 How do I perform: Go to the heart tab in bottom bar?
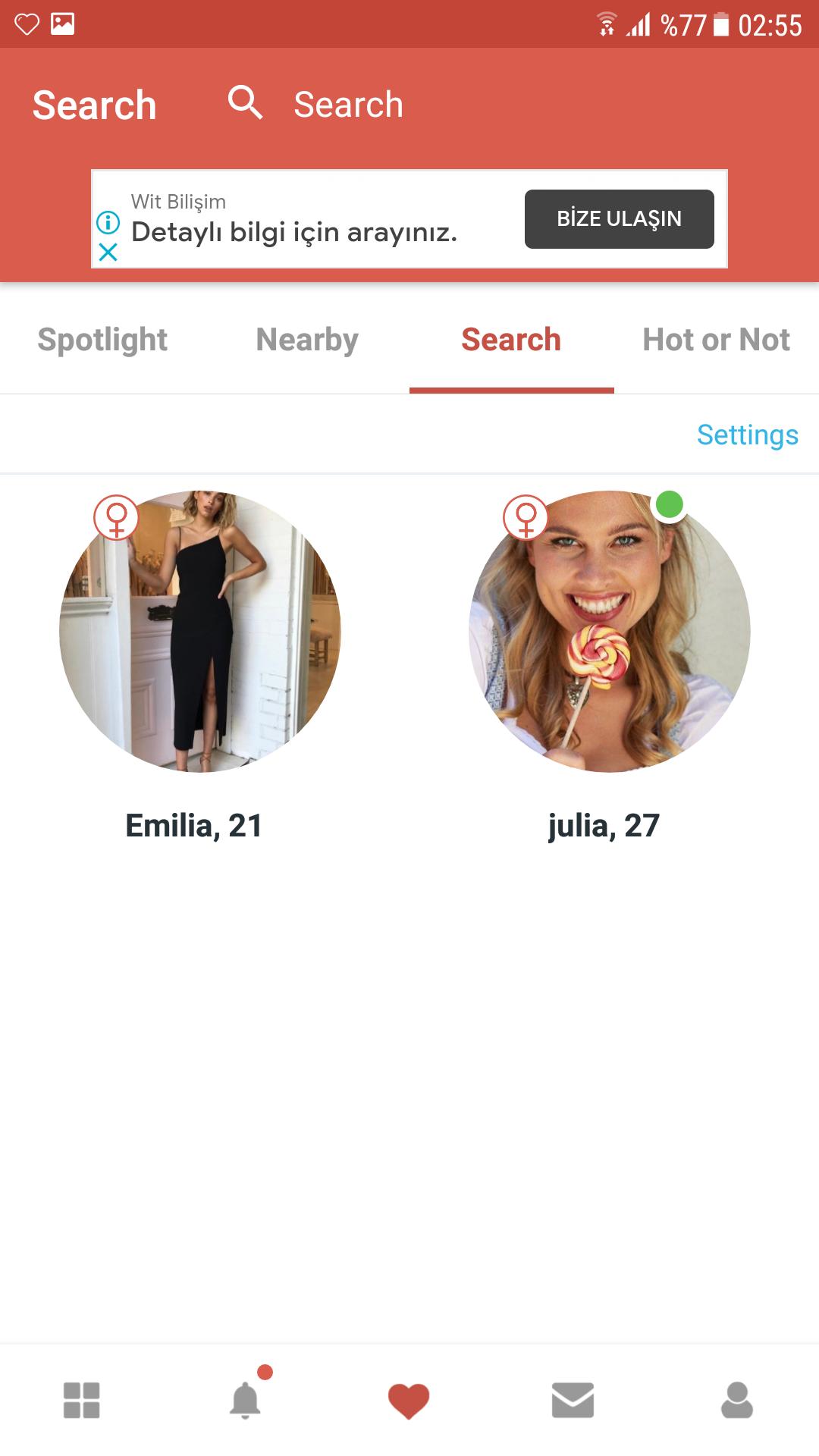409,1401
